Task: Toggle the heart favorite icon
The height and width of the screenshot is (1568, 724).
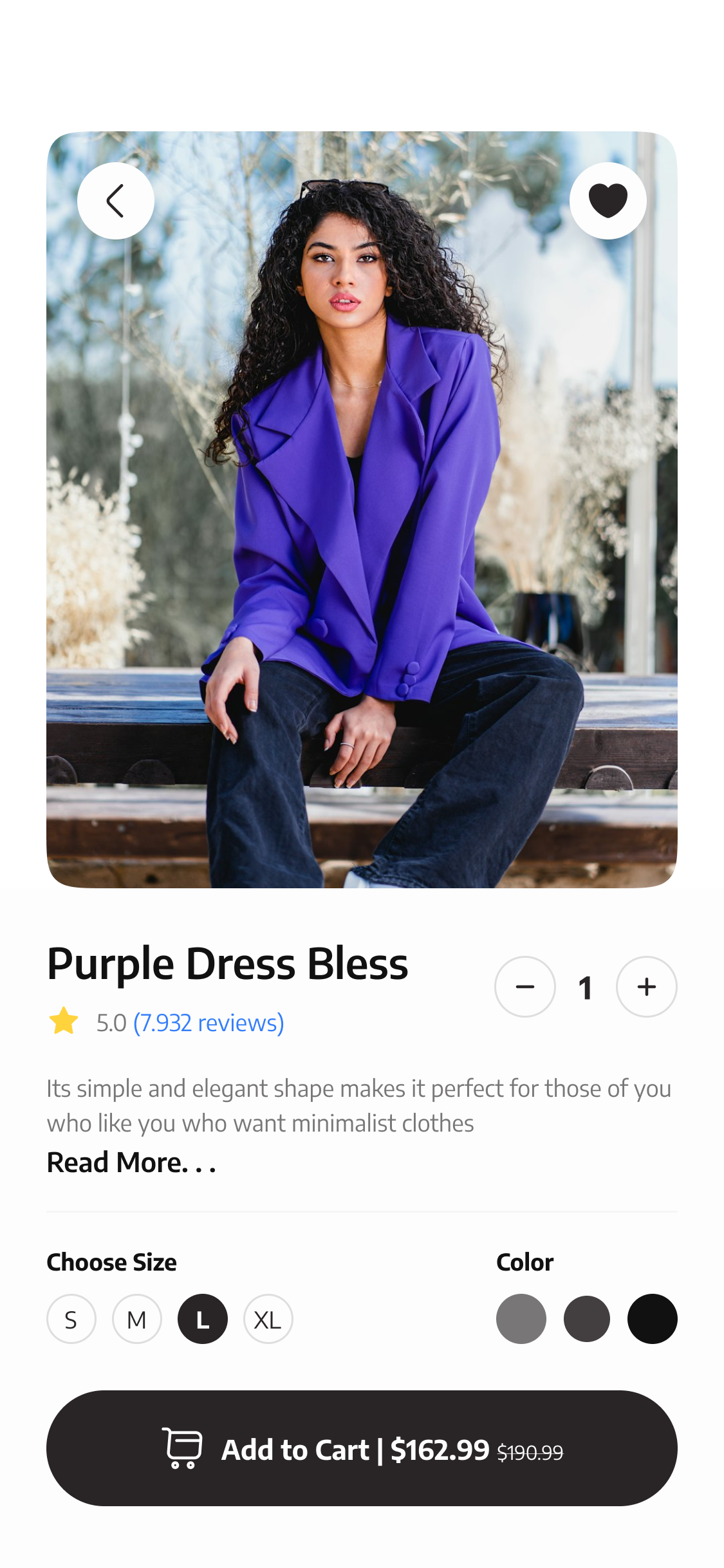Action: (608, 201)
